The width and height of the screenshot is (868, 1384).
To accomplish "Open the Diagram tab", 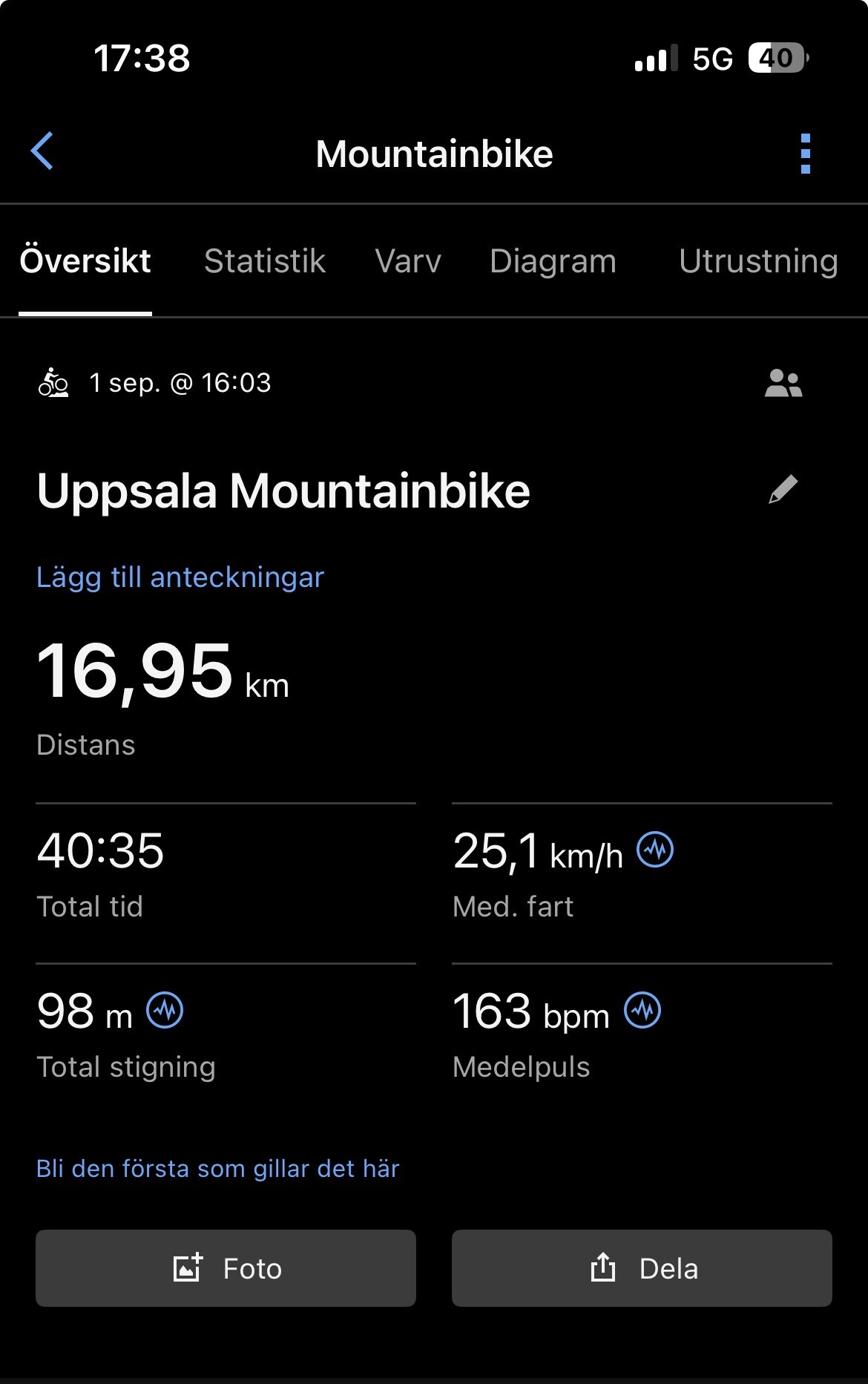I will pyautogui.click(x=553, y=261).
